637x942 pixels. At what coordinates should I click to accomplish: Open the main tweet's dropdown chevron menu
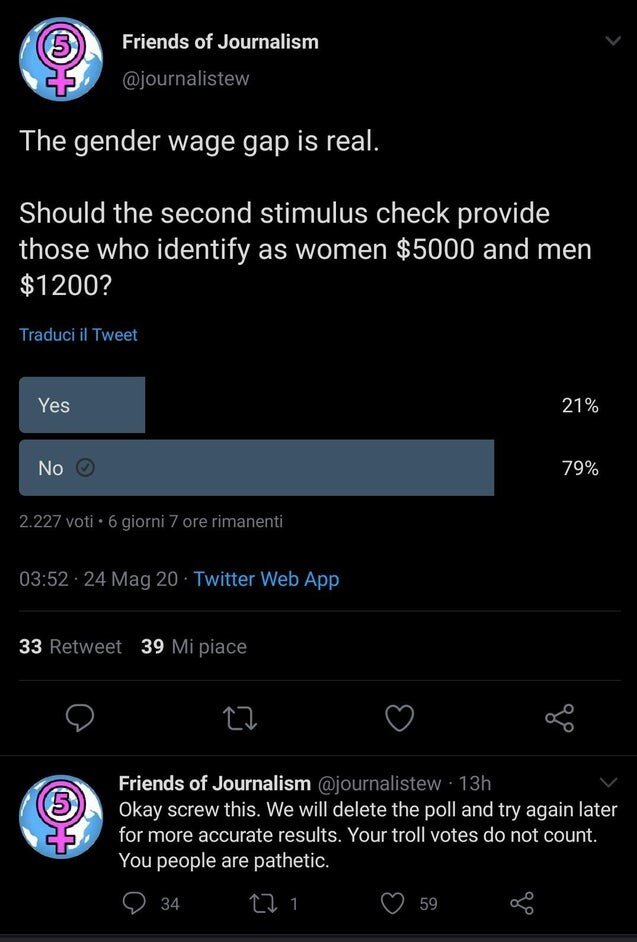(612, 41)
